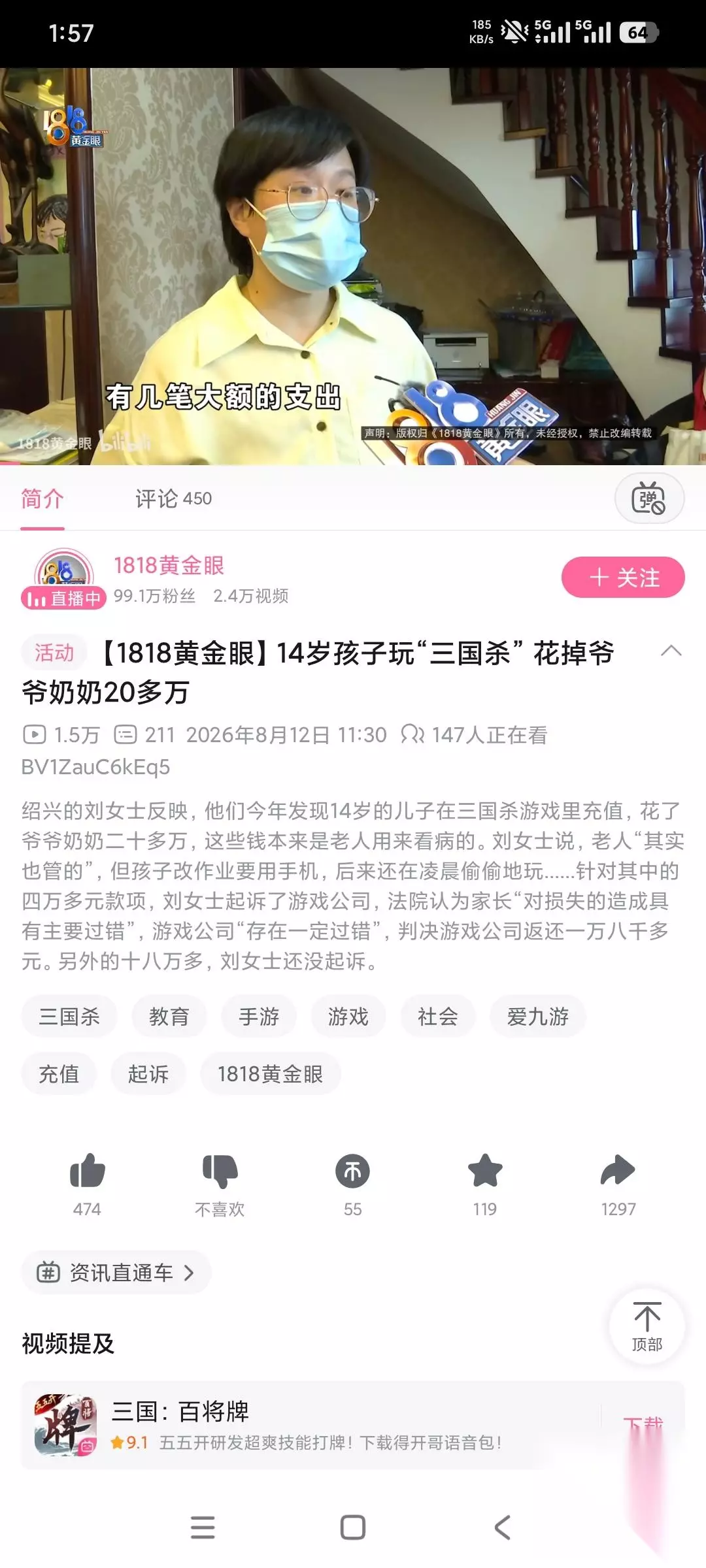Screen dimensions: 706x1568
Task: Open the 爱九游 tag chip
Action: coord(538,1017)
